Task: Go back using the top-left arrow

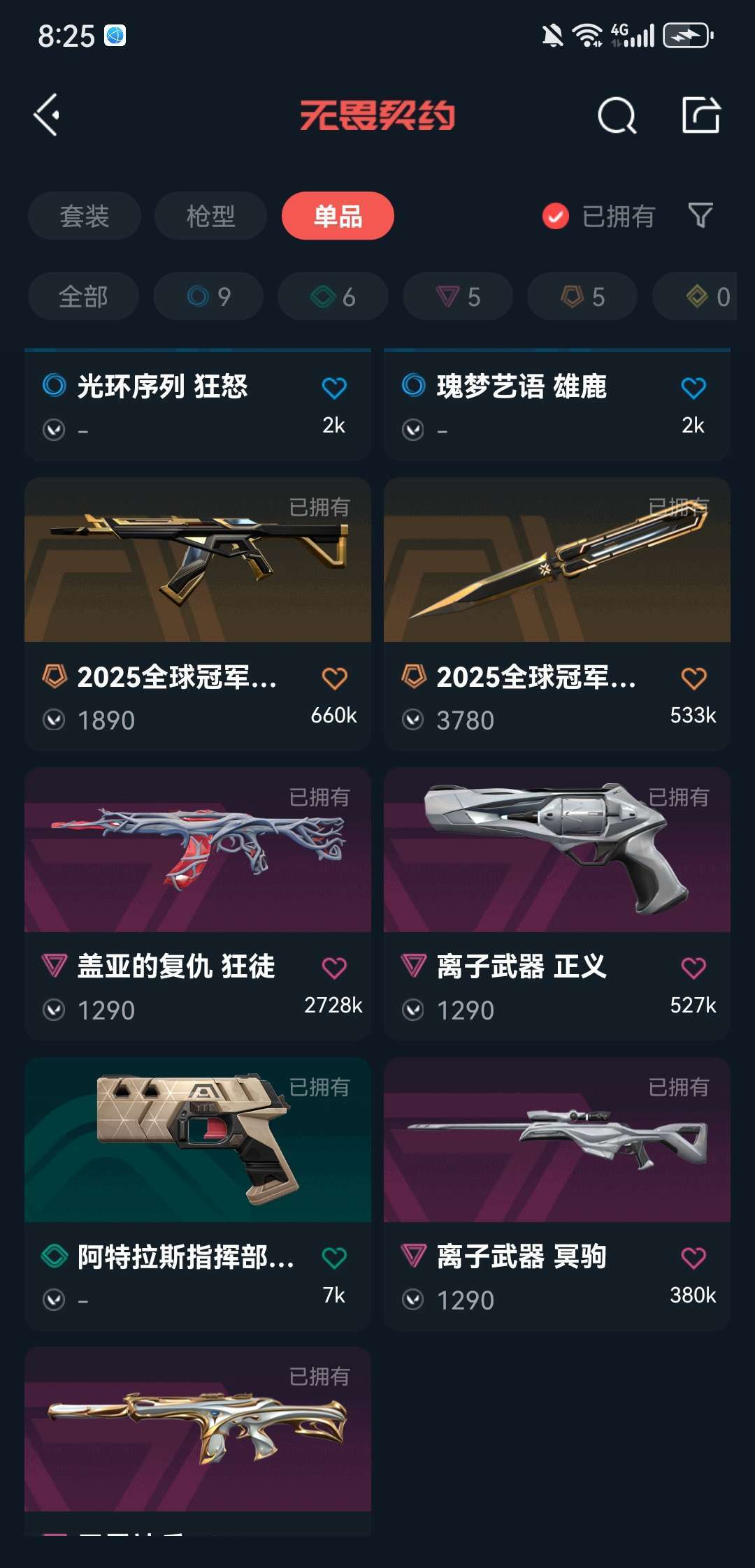Action: [47, 115]
